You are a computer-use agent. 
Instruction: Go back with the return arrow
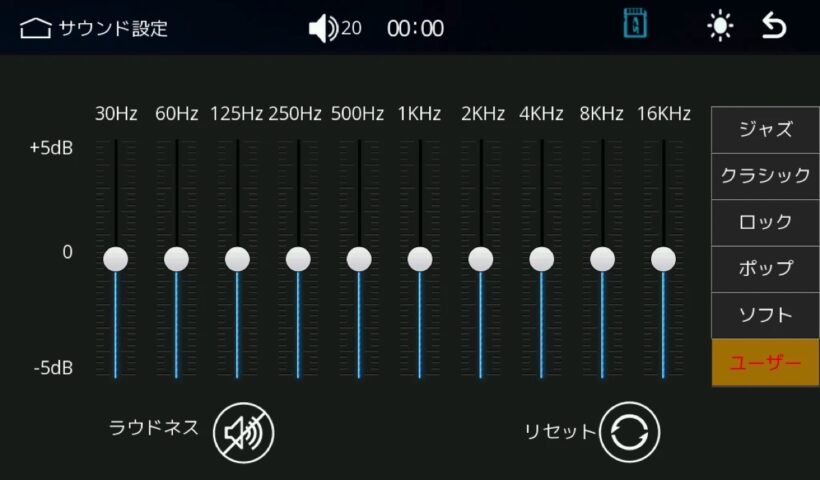(x=774, y=27)
